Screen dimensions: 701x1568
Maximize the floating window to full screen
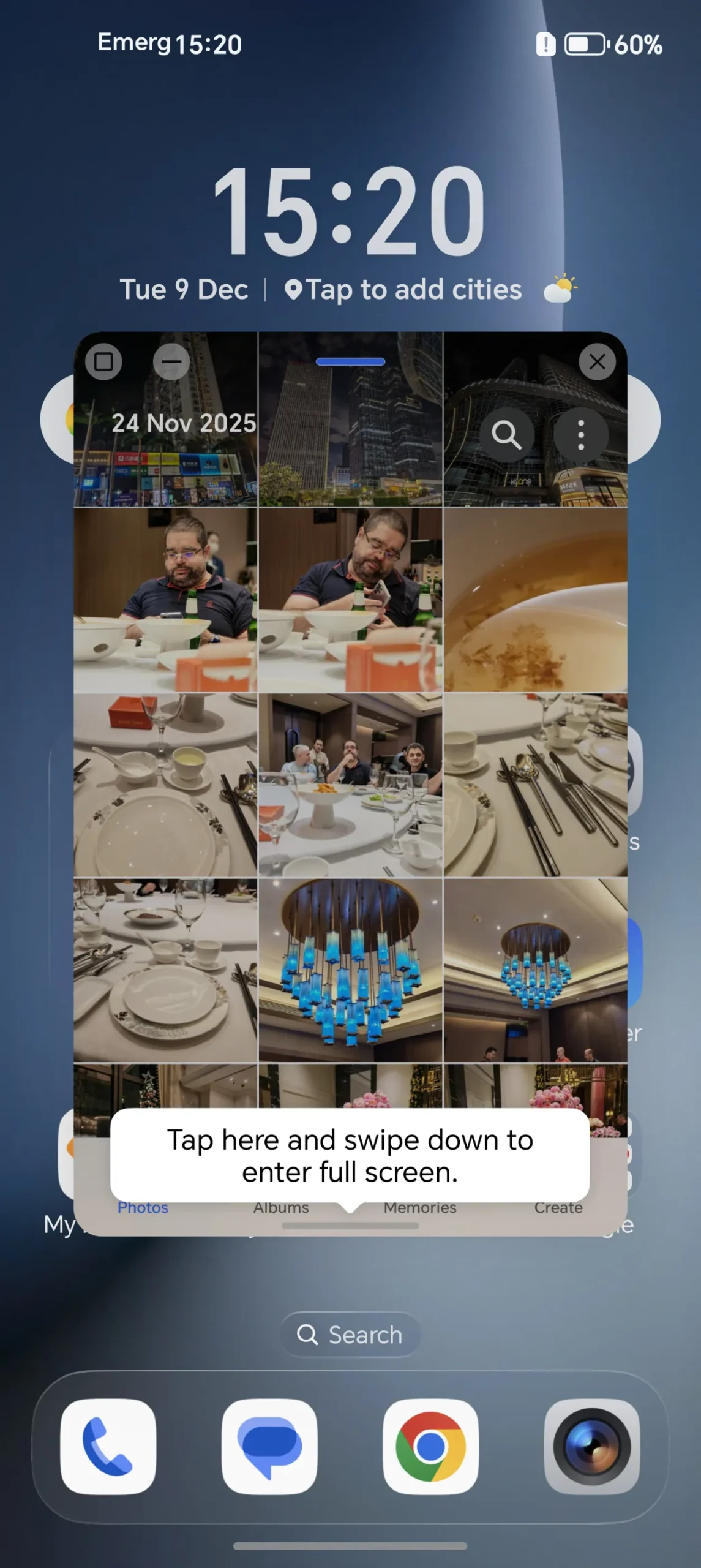[x=103, y=361]
